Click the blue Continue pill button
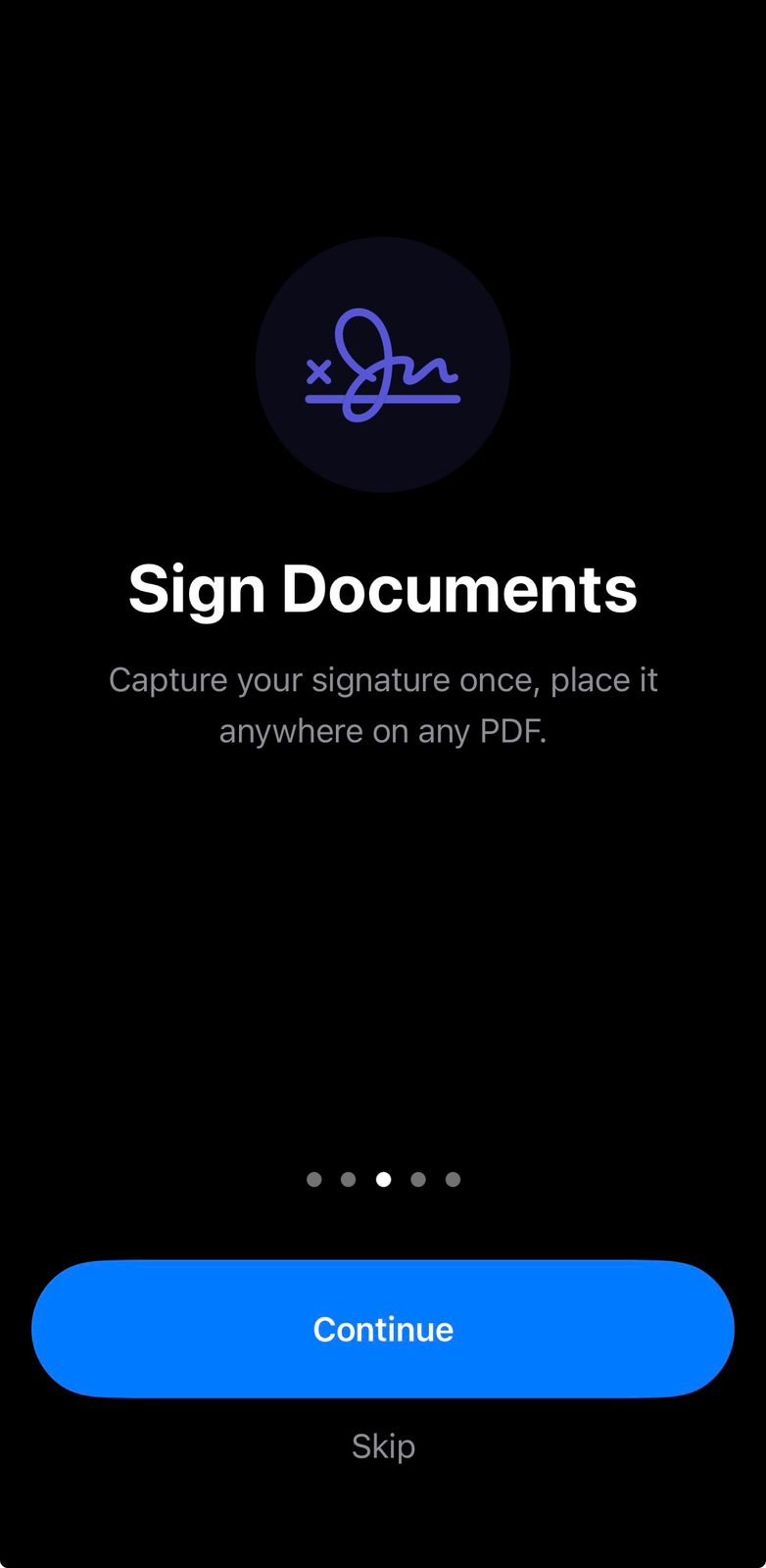The width and height of the screenshot is (766, 1568). click(x=383, y=1329)
